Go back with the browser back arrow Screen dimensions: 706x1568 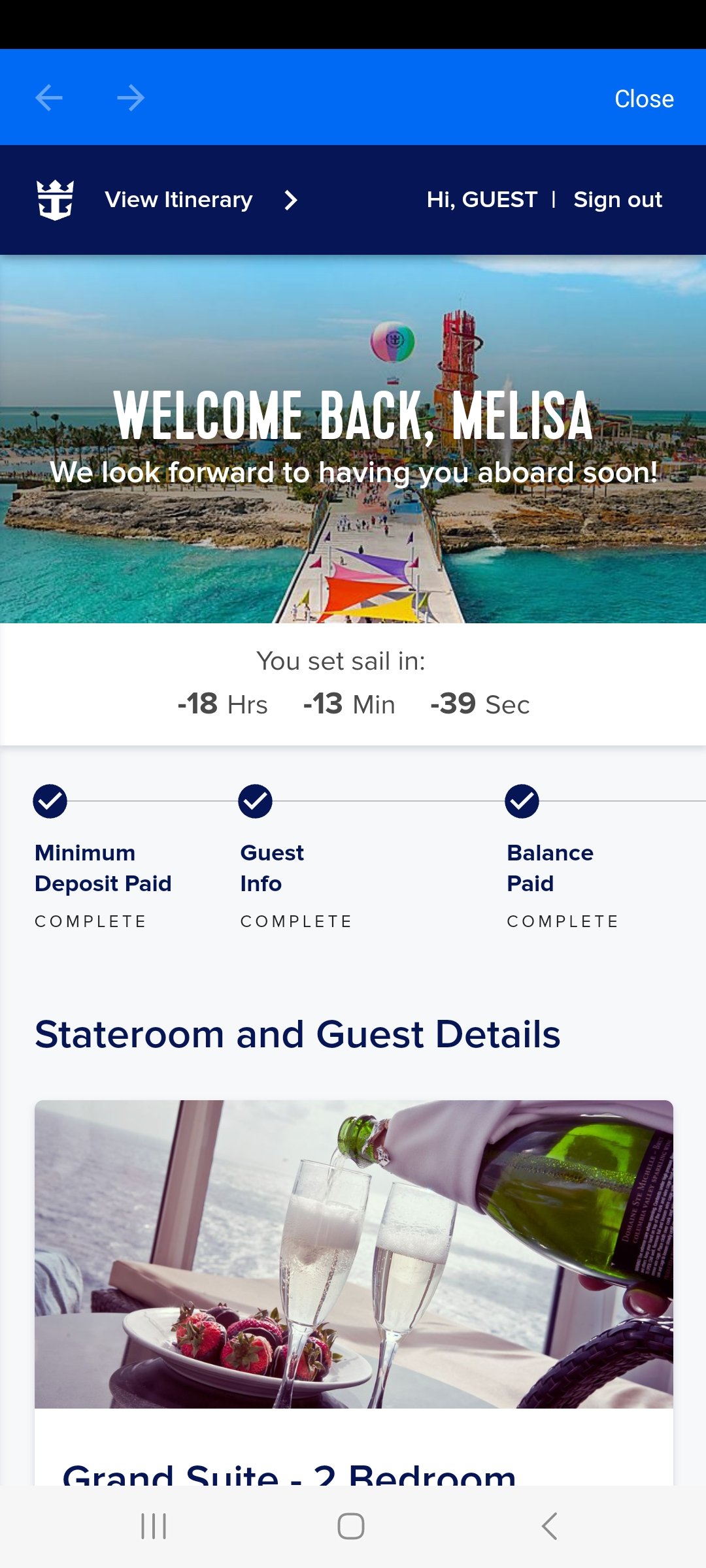49,98
